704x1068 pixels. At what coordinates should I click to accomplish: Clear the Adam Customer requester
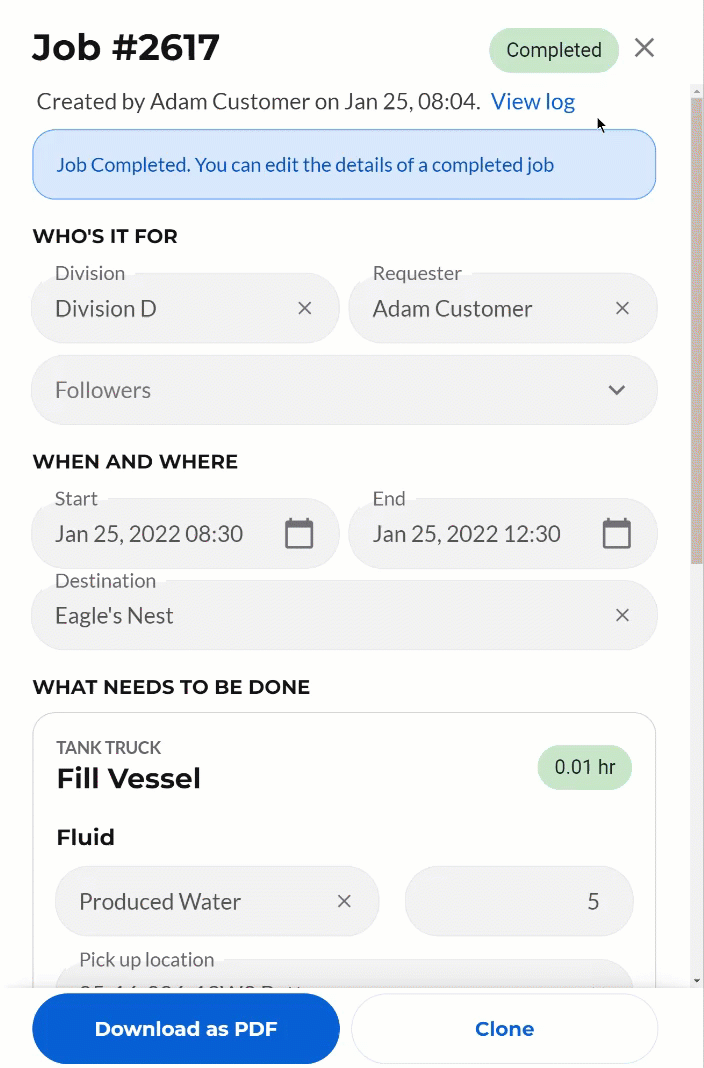pyautogui.click(x=622, y=309)
